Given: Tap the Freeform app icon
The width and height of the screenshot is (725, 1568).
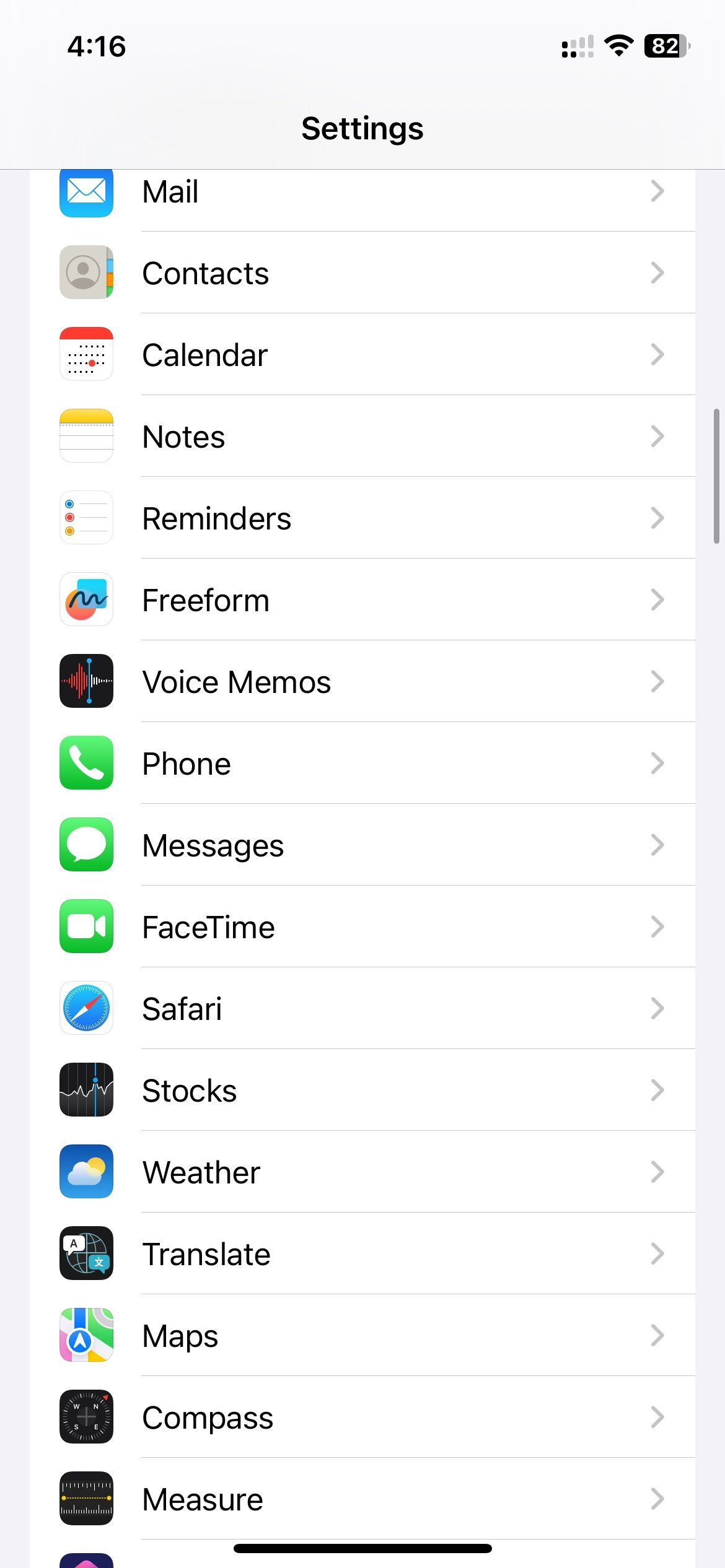Looking at the screenshot, I should click(86, 599).
